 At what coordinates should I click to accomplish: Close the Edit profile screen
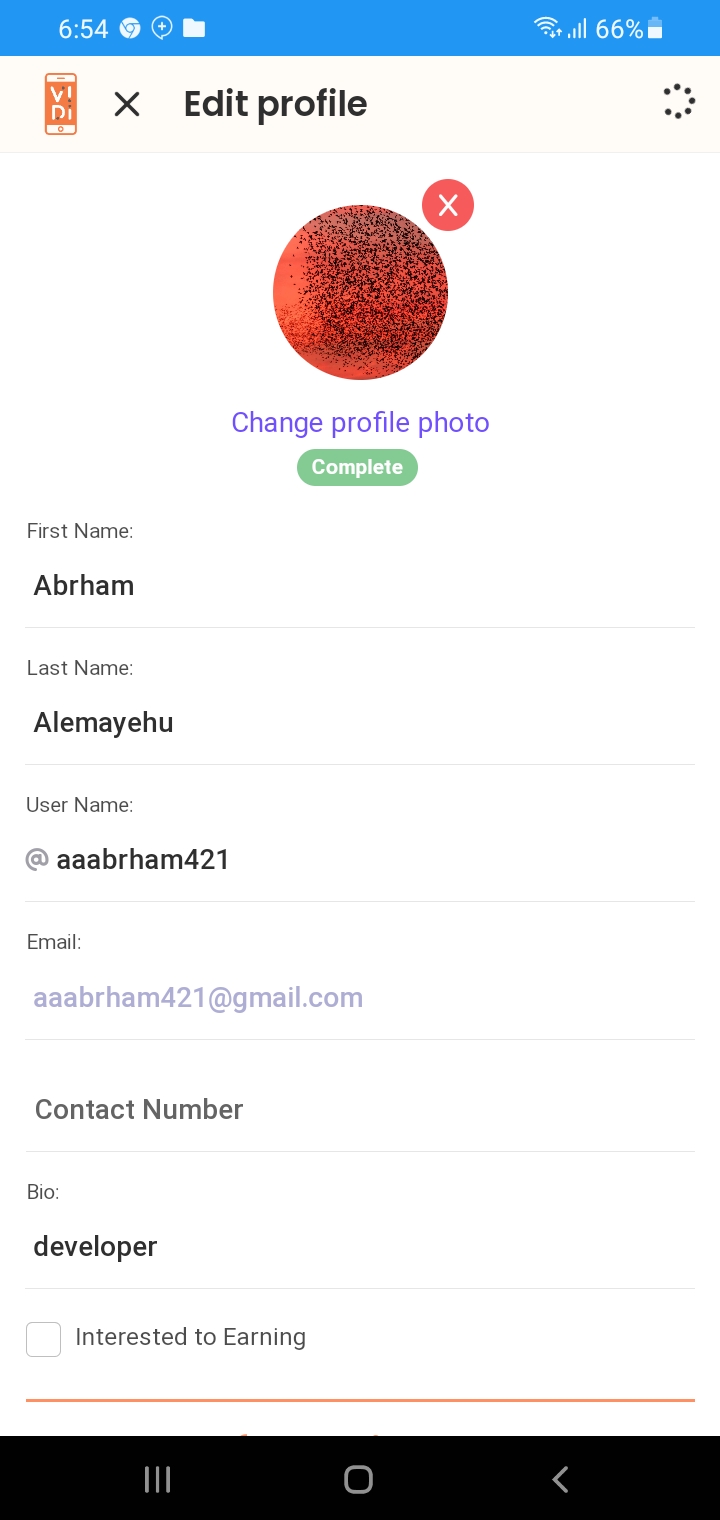[127, 104]
